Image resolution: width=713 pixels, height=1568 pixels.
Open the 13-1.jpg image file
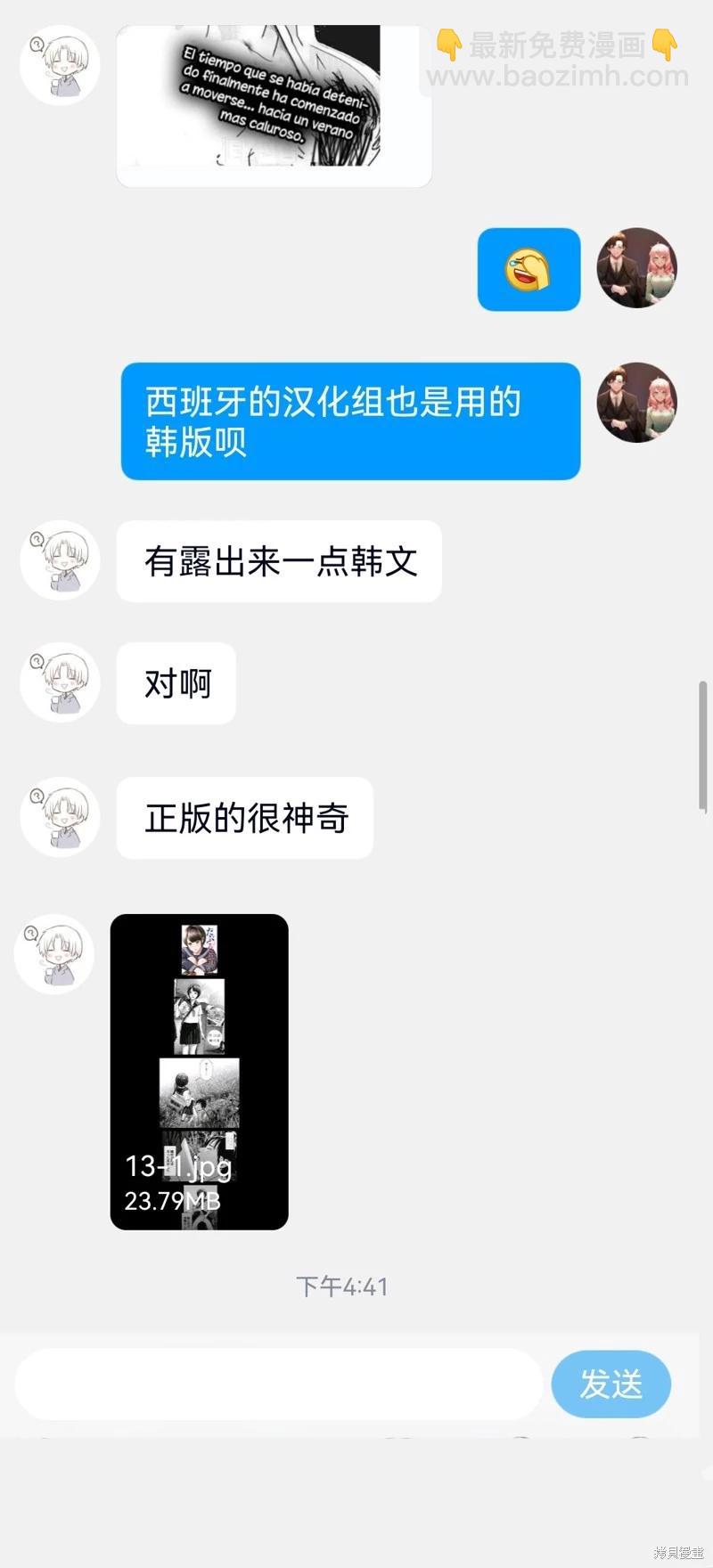pyautogui.click(x=200, y=1072)
